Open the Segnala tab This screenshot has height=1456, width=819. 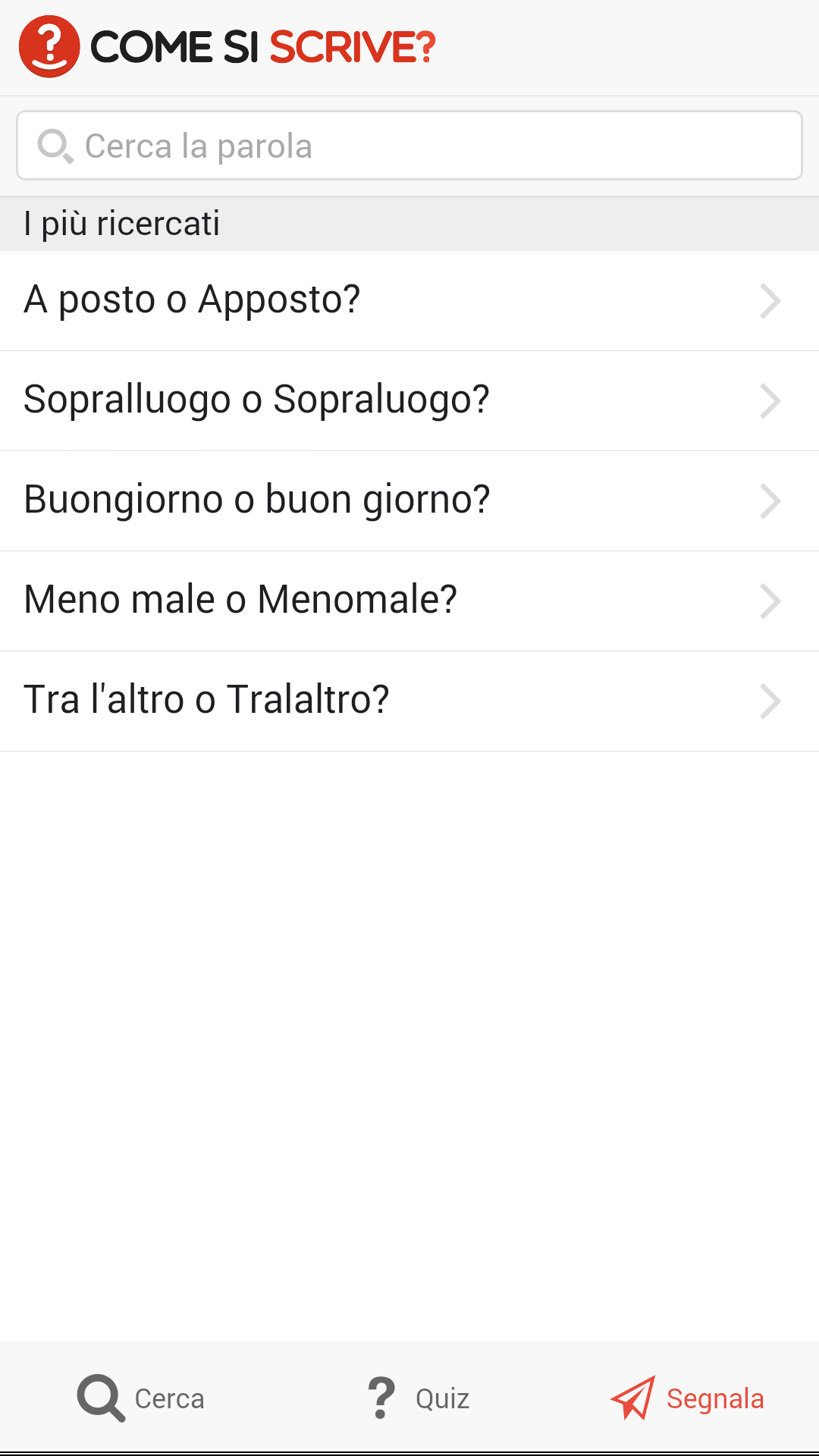pyautogui.click(x=687, y=1398)
